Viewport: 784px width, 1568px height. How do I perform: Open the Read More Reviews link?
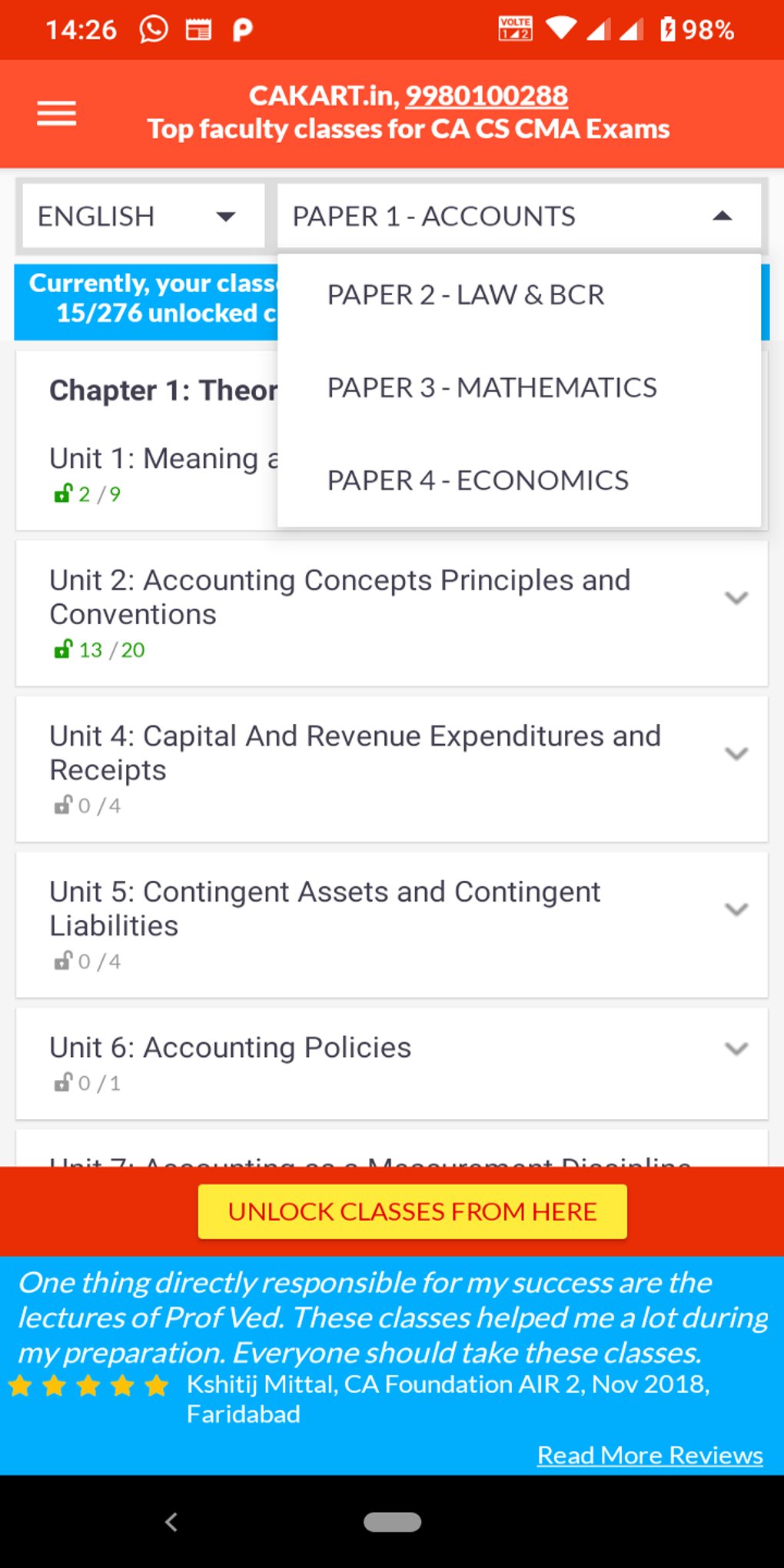tap(649, 1455)
